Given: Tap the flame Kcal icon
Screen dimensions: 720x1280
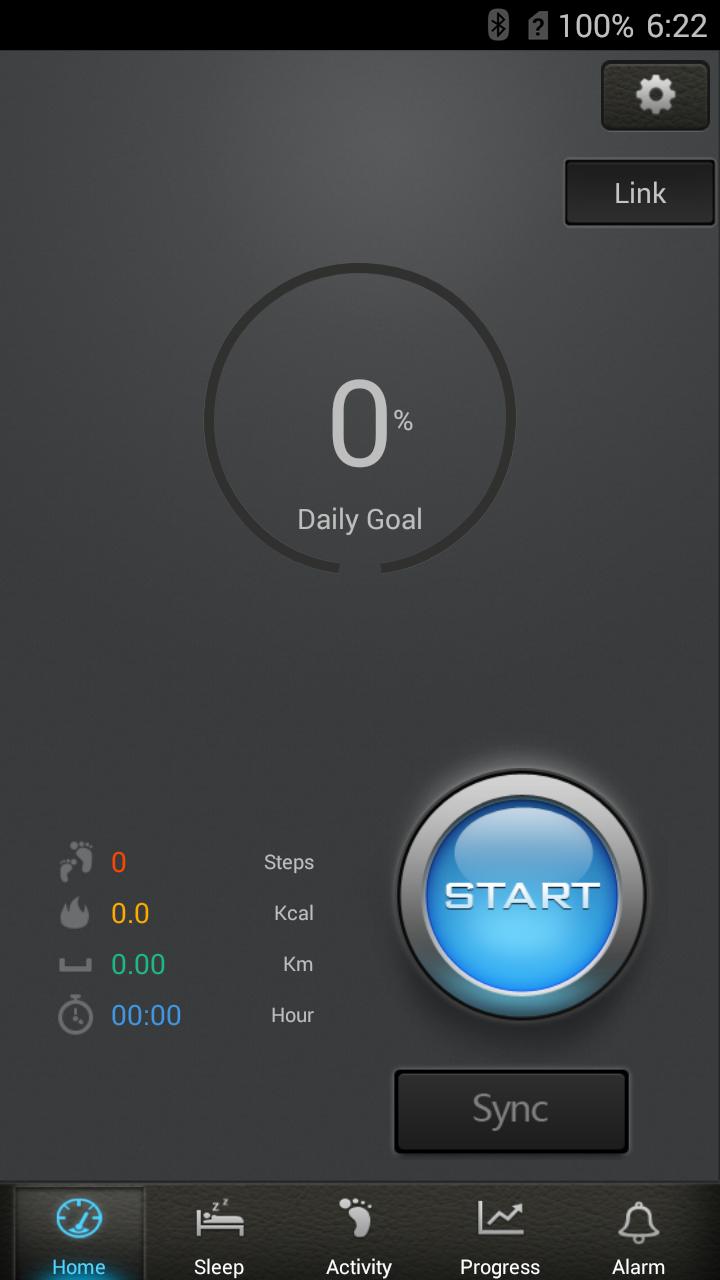Looking at the screenshot, I should (x=75, y=912).
